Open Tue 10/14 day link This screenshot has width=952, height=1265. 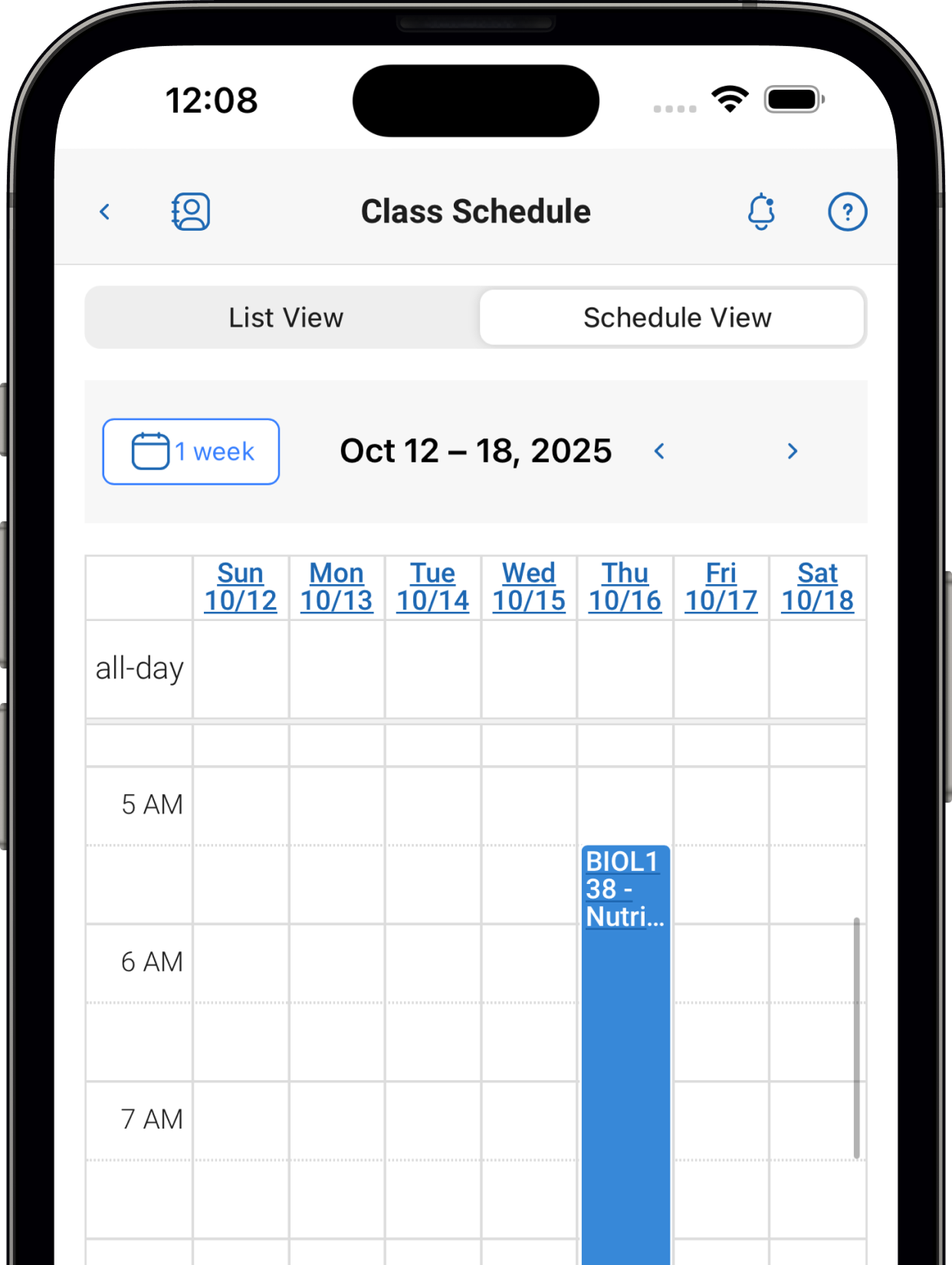click(433, 586)
